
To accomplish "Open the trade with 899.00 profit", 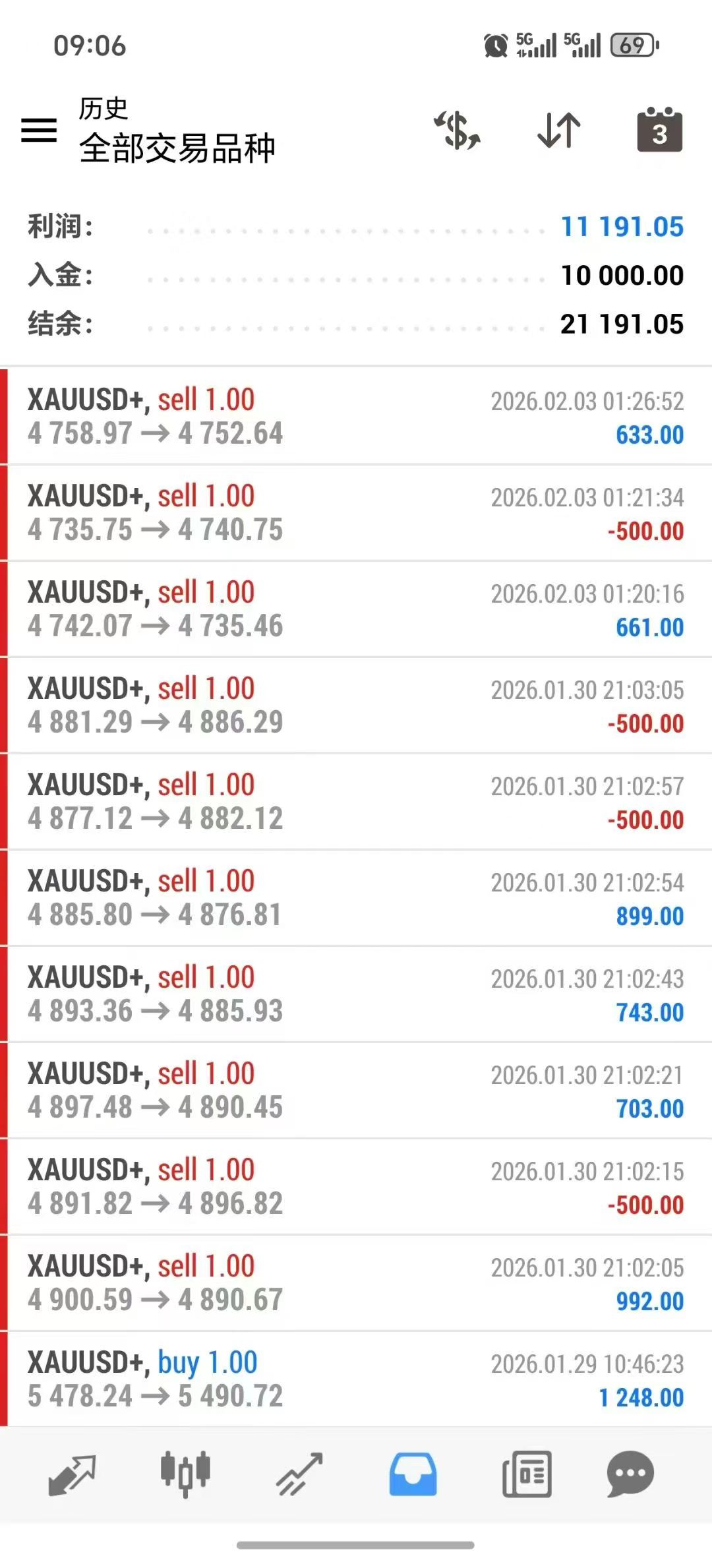I will tap(356, 897).
